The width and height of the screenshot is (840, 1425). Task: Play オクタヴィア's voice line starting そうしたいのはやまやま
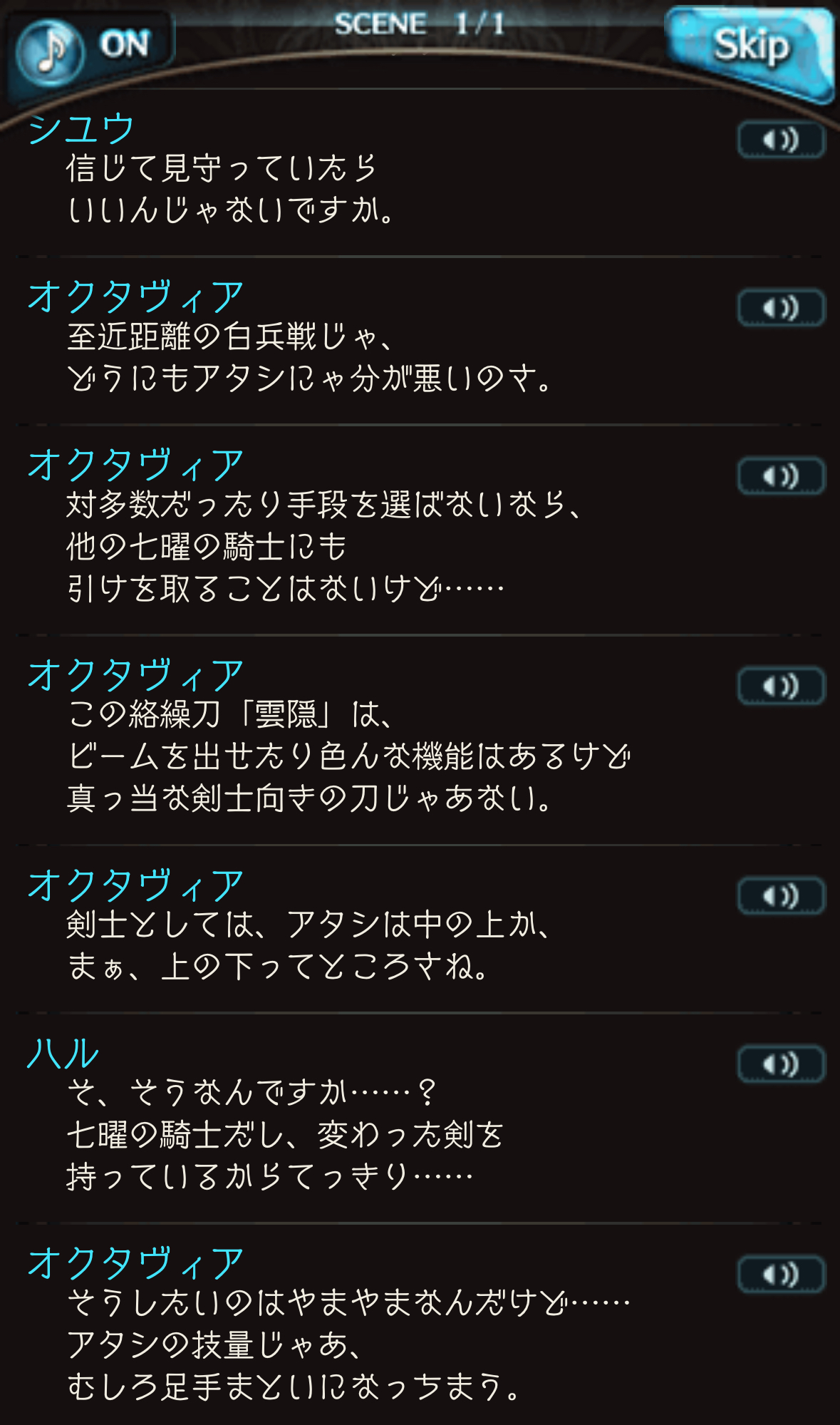781,1275
